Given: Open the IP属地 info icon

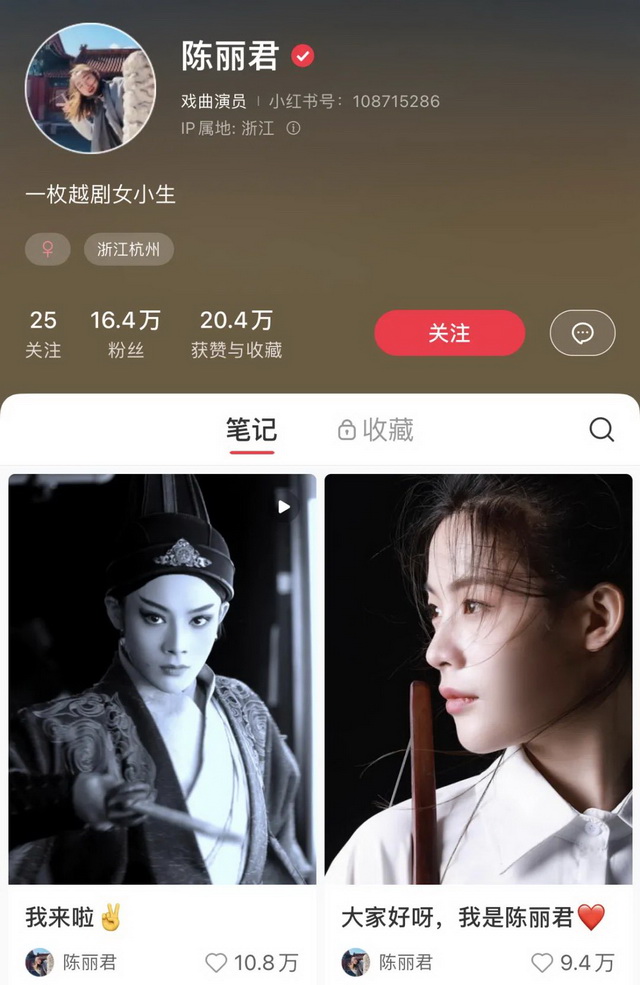Looking at the screenshot, I should click(293, 128).
